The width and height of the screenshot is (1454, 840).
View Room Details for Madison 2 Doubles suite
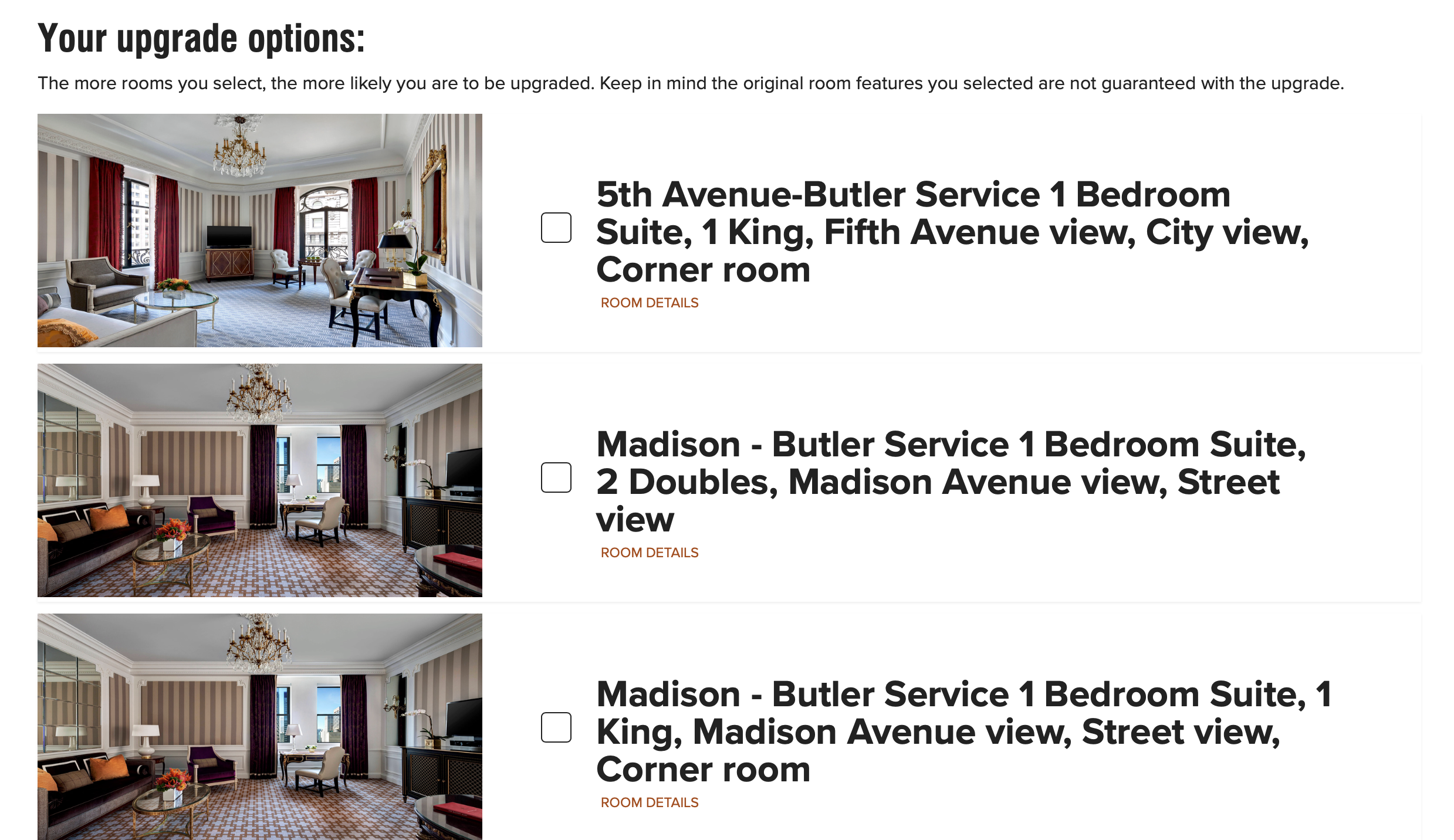pyautogui.click(x=649, y=553)
